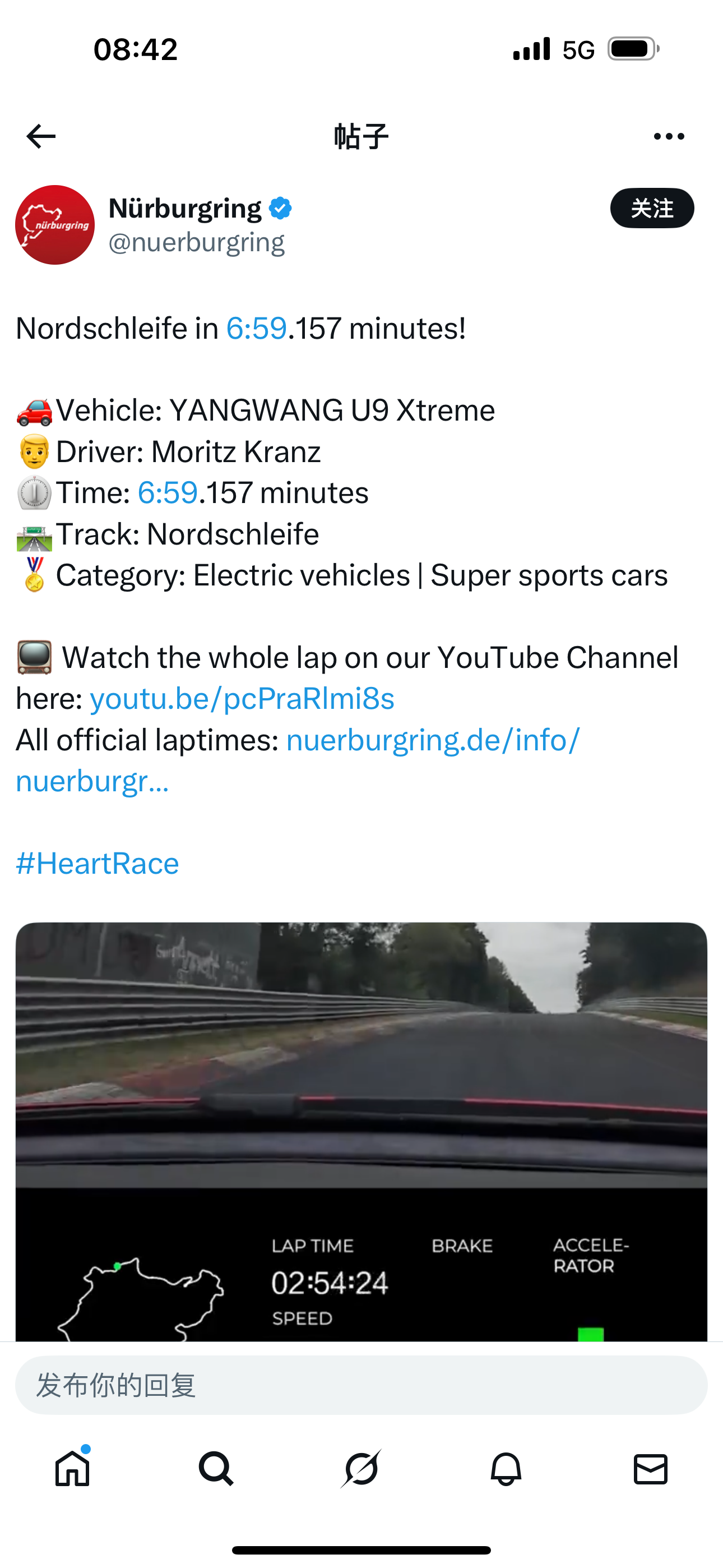Screen dimensions: 723x1568
Task: Tap the reply field 发布你的回复
Action: pos(361,1385)
